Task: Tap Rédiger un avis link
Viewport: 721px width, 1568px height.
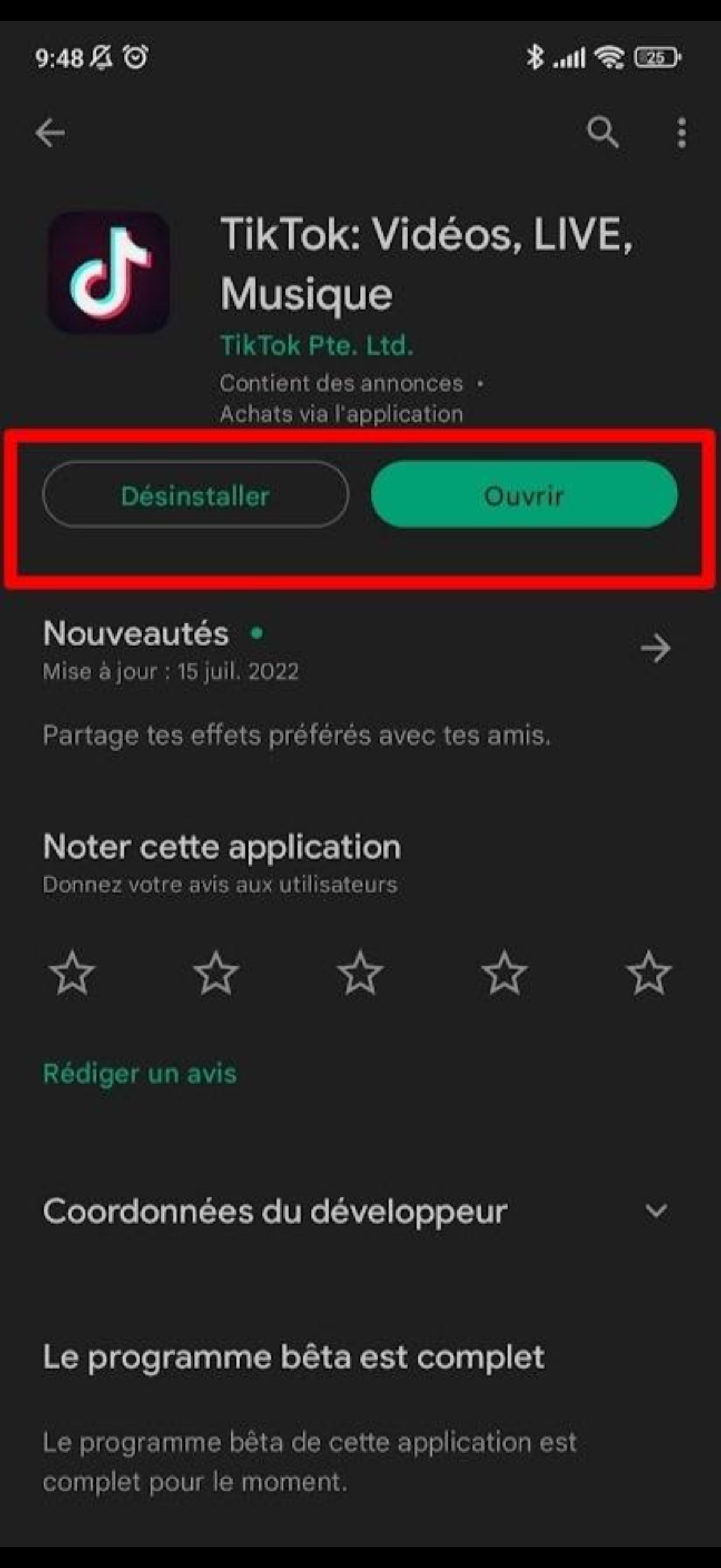Action: 139,1074
